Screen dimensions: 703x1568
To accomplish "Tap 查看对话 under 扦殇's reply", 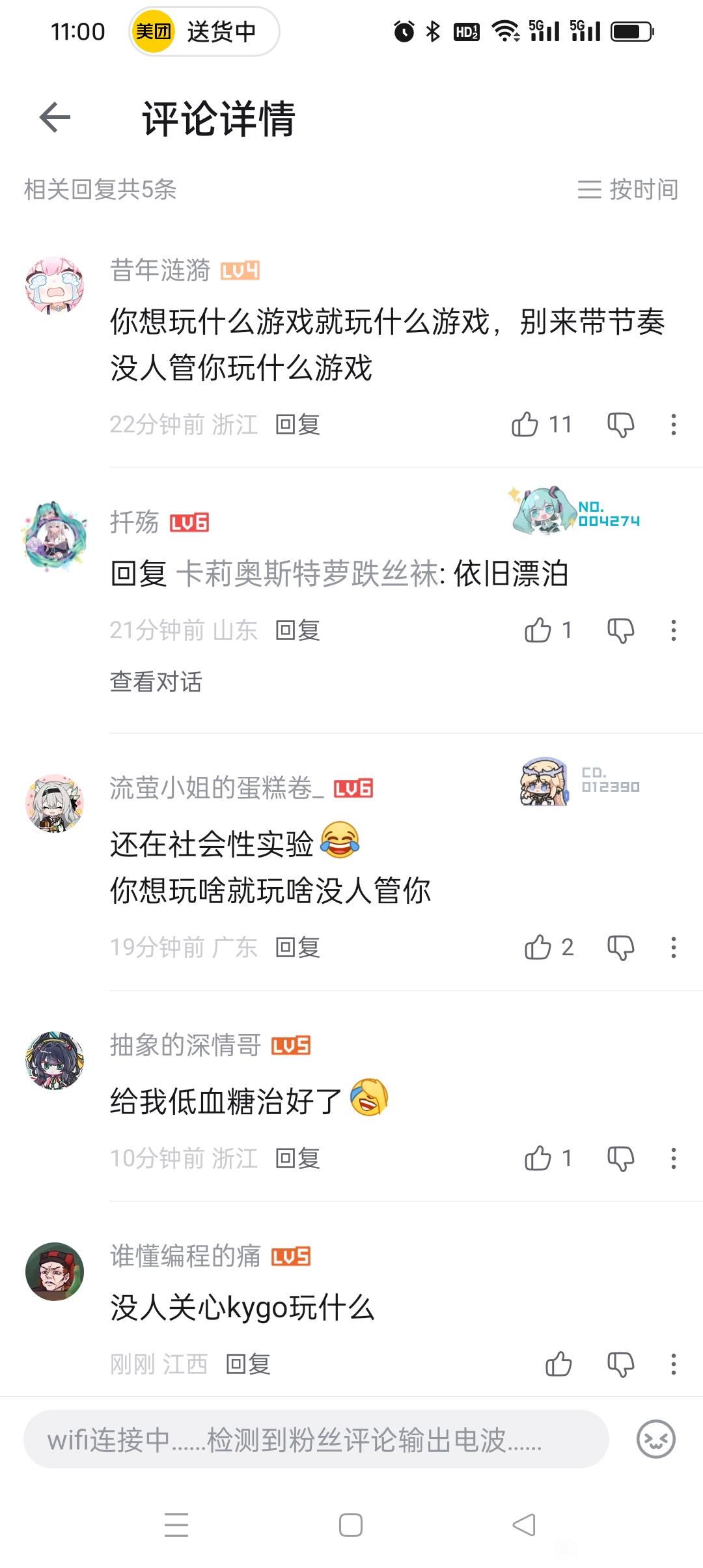I will pos(156,682).
